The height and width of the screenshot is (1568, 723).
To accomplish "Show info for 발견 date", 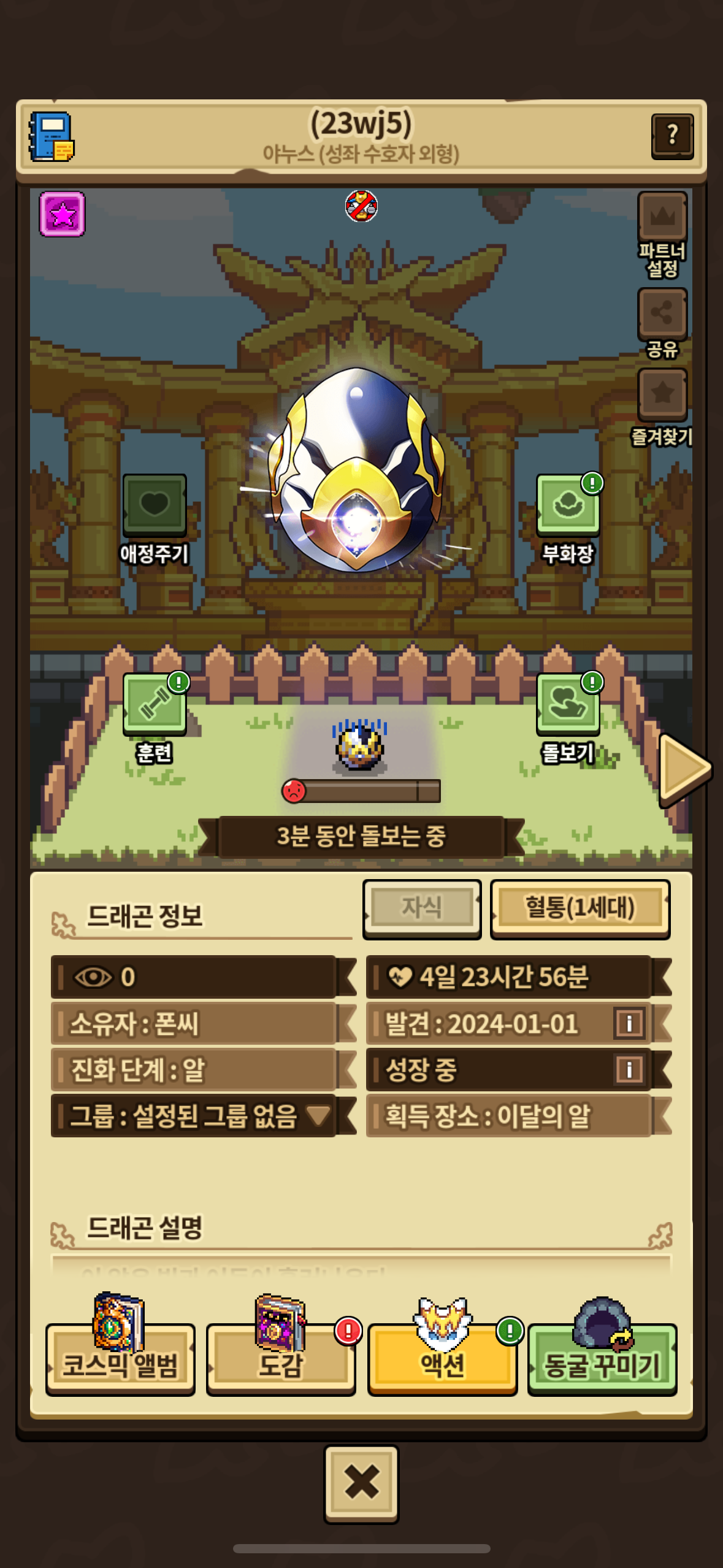I will coord(629,1023).
